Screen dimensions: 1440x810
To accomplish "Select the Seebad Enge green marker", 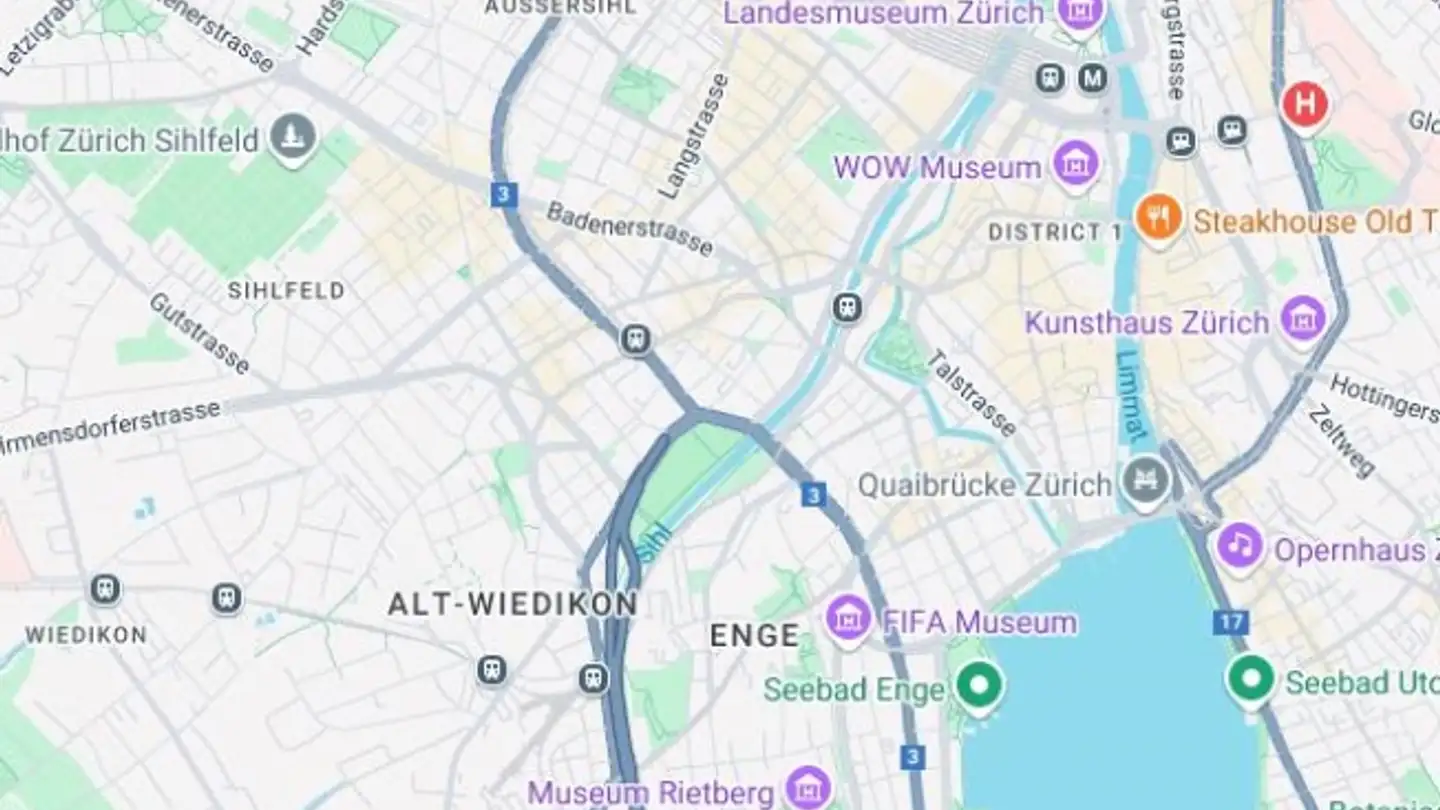I will point(979,687).
